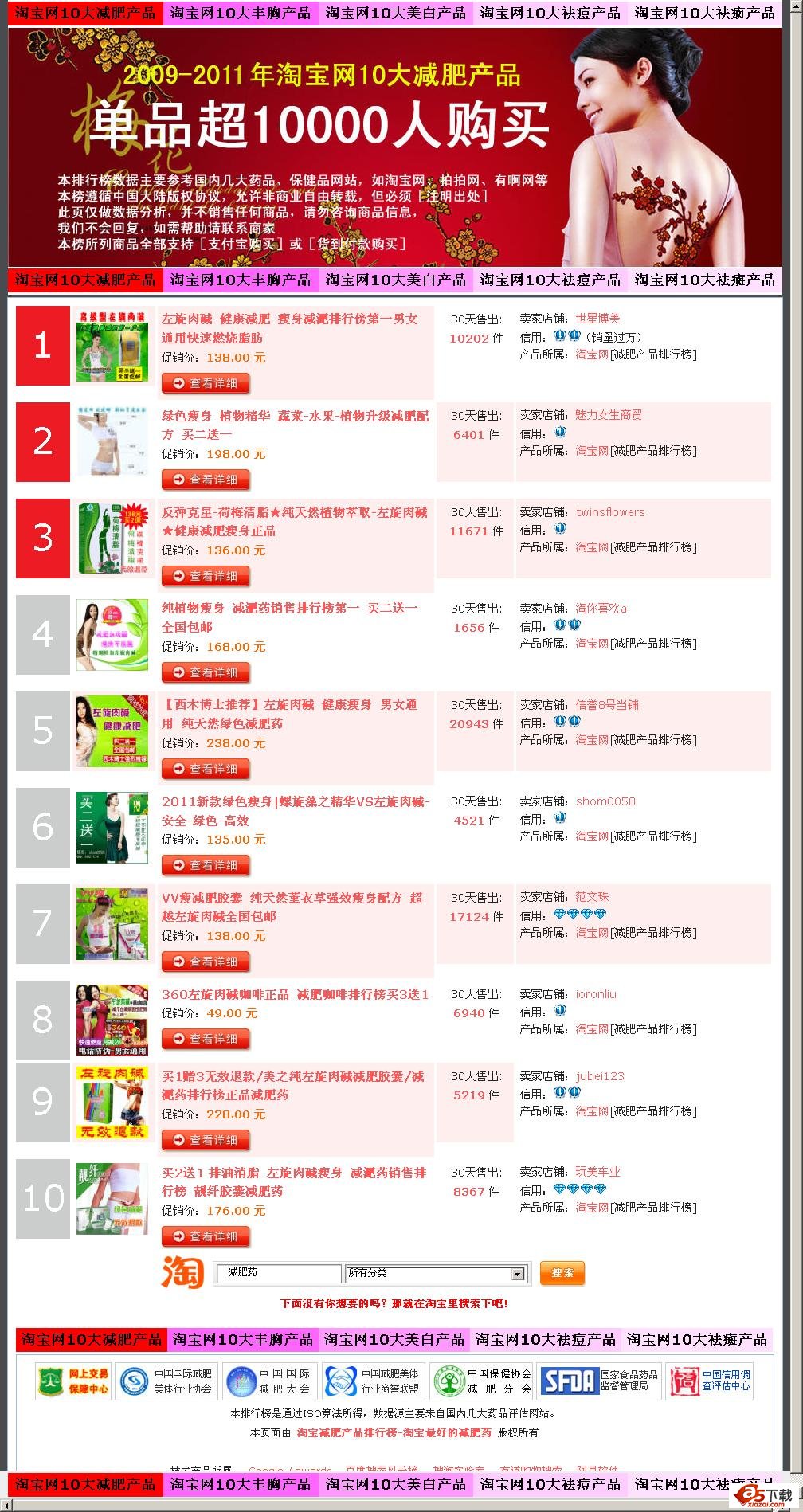Tap 查看详细 under the 反弹克星-荷梅清脂 product
Screen dimensions: 803x1512
tap(206, 577)
